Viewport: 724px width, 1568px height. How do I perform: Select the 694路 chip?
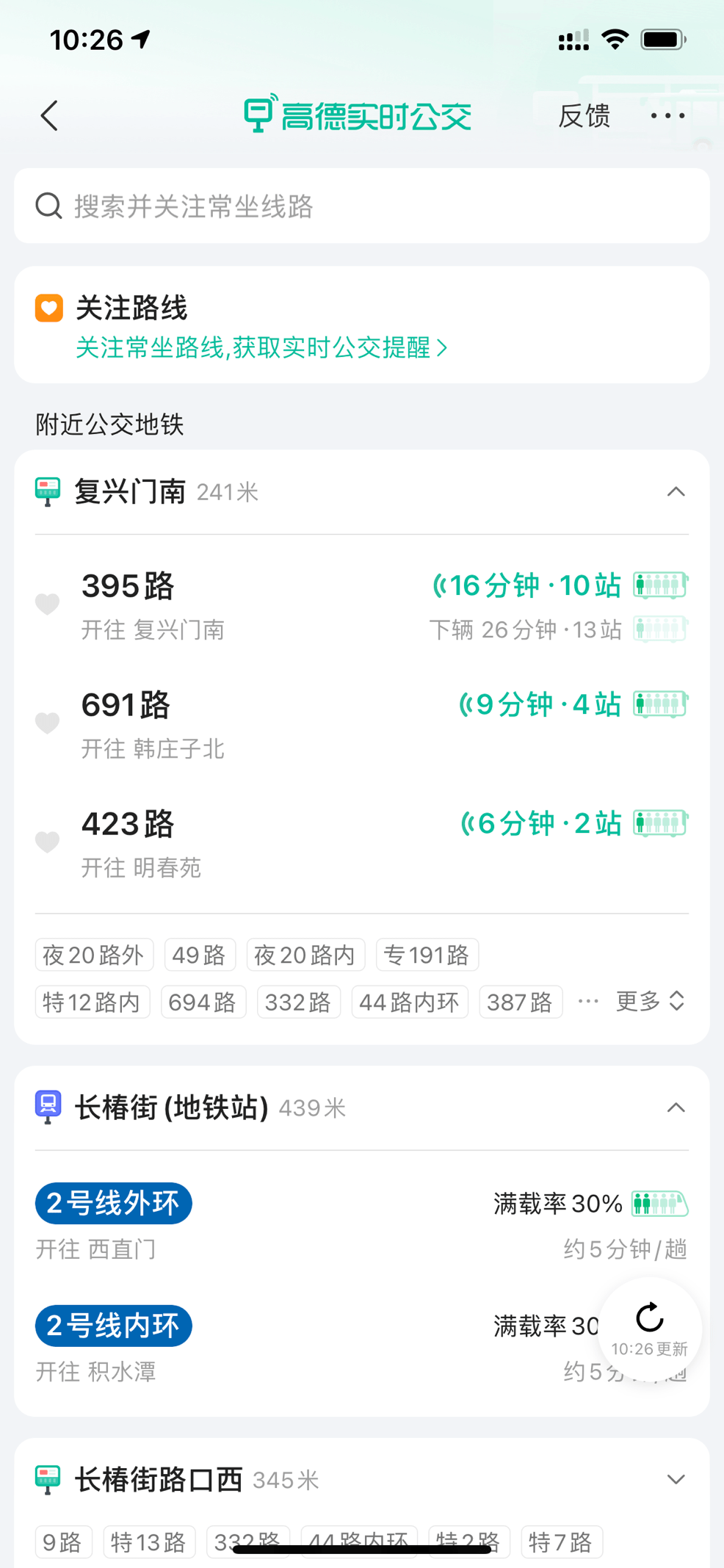203,1002
